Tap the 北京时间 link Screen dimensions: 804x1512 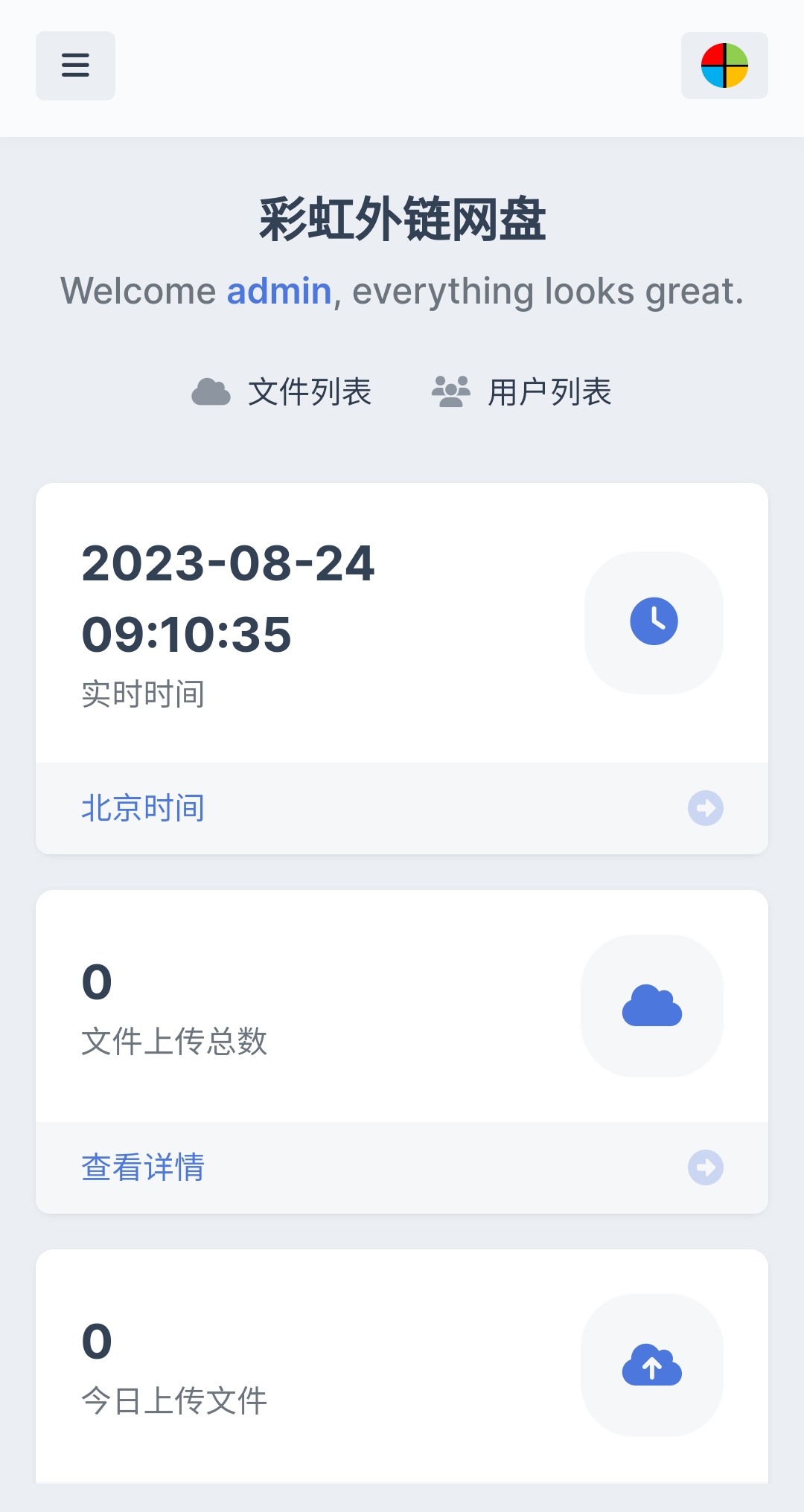143,808
